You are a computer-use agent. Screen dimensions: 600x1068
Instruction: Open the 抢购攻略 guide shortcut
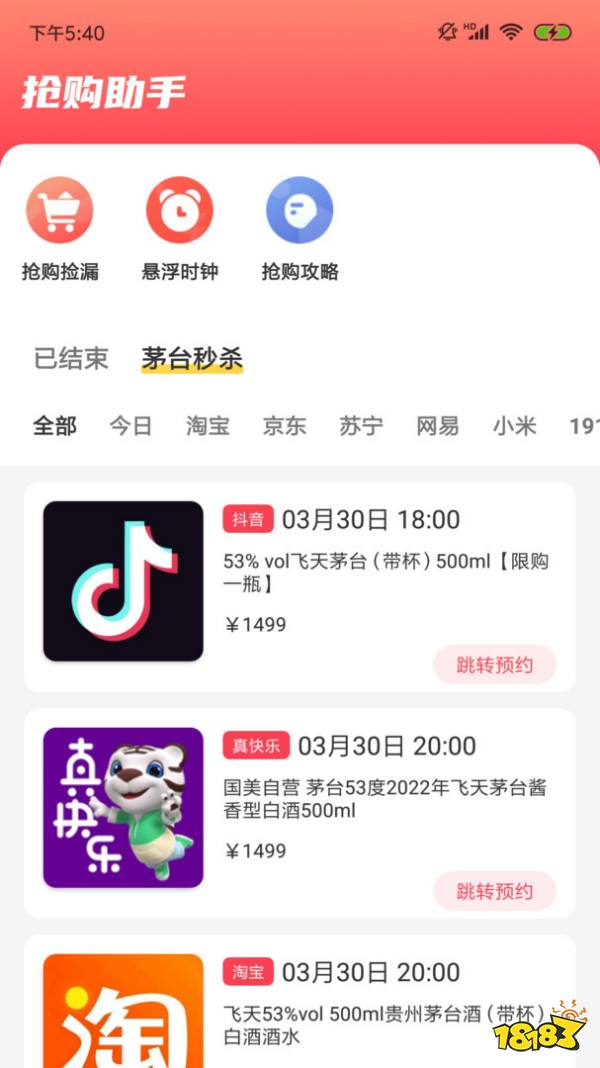pos(300,211)
